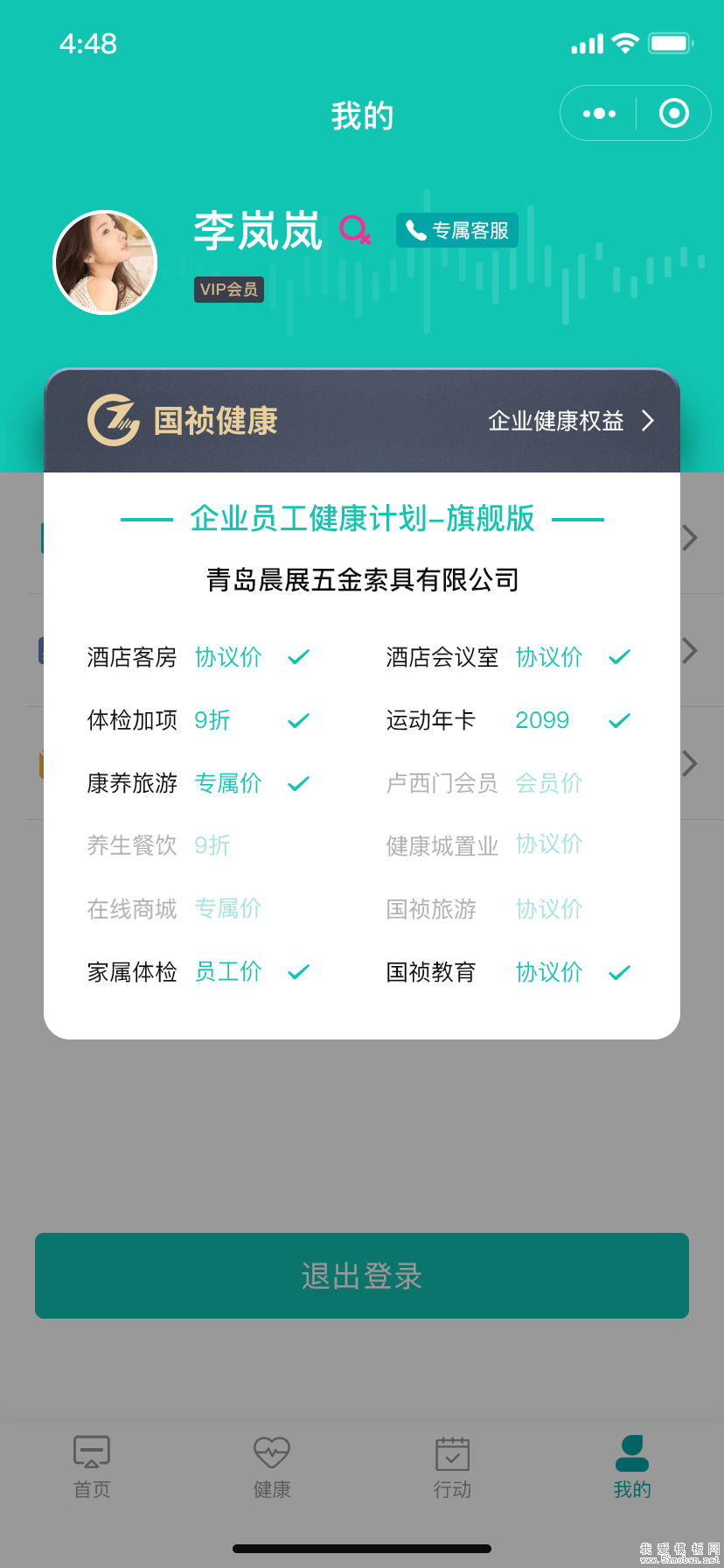Open 李岚岚's profile avatar
The image size is (724, 1568).
(x=106, y=262)
